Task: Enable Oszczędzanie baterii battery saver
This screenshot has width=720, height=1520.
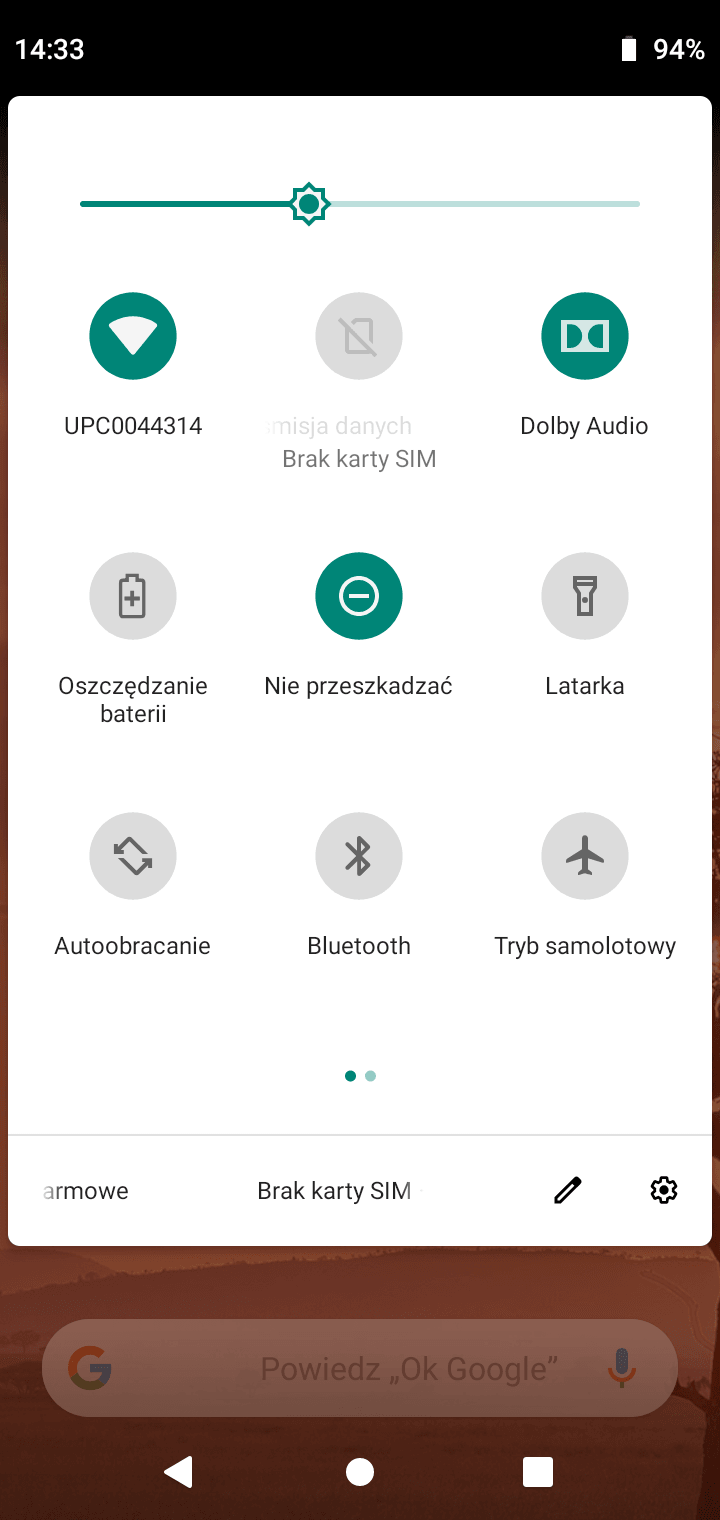Action: (133, 596)
